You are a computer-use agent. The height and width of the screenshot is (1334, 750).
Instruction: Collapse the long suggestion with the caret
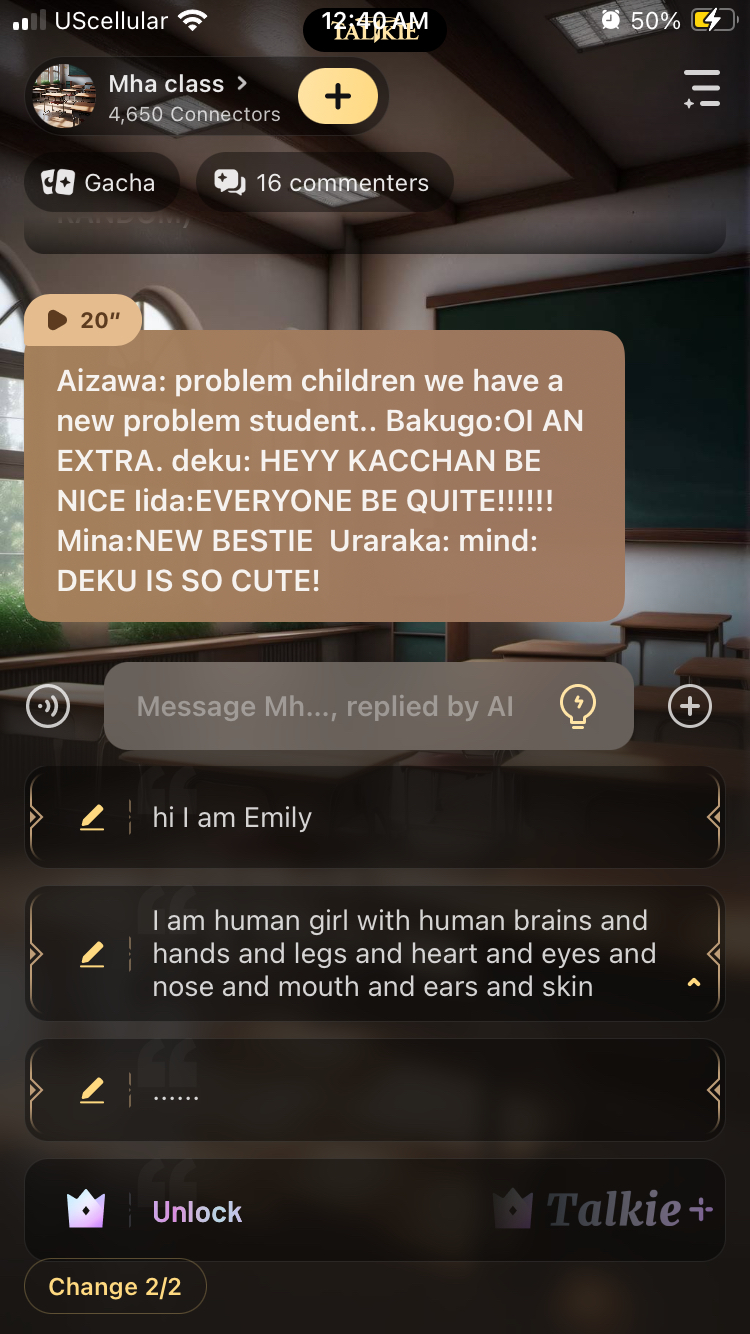693,983
